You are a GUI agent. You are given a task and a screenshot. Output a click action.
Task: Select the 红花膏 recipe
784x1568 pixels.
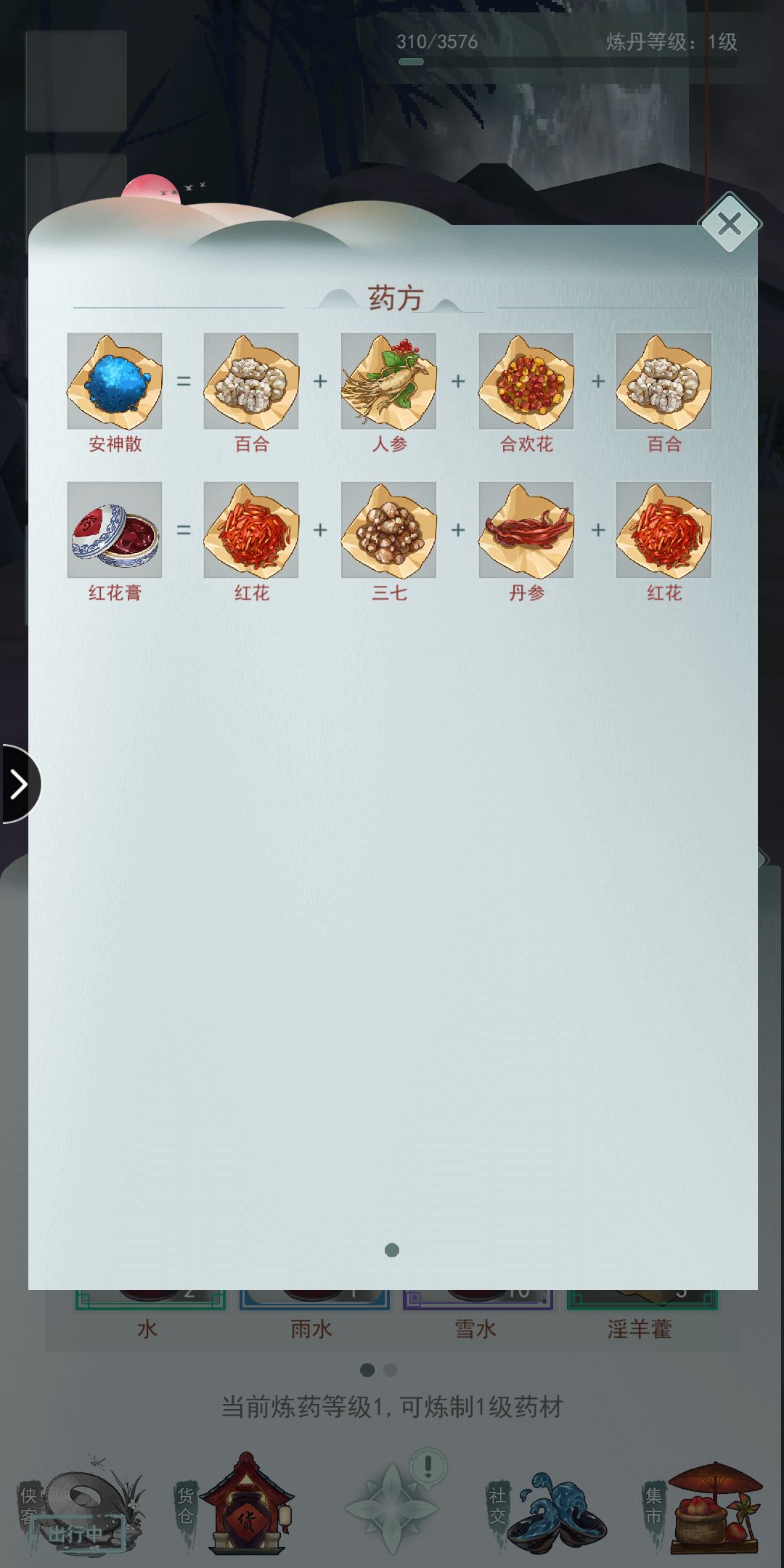(x=115, y=531)
